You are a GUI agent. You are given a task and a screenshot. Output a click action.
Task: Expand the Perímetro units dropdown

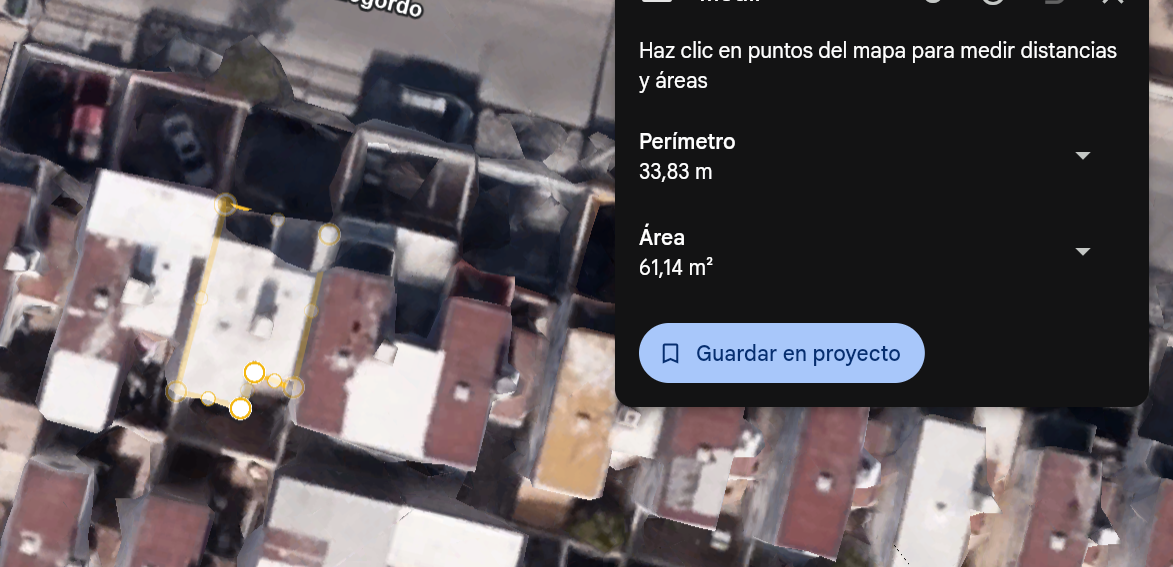pyautogui.click(x=1082, y=156)
